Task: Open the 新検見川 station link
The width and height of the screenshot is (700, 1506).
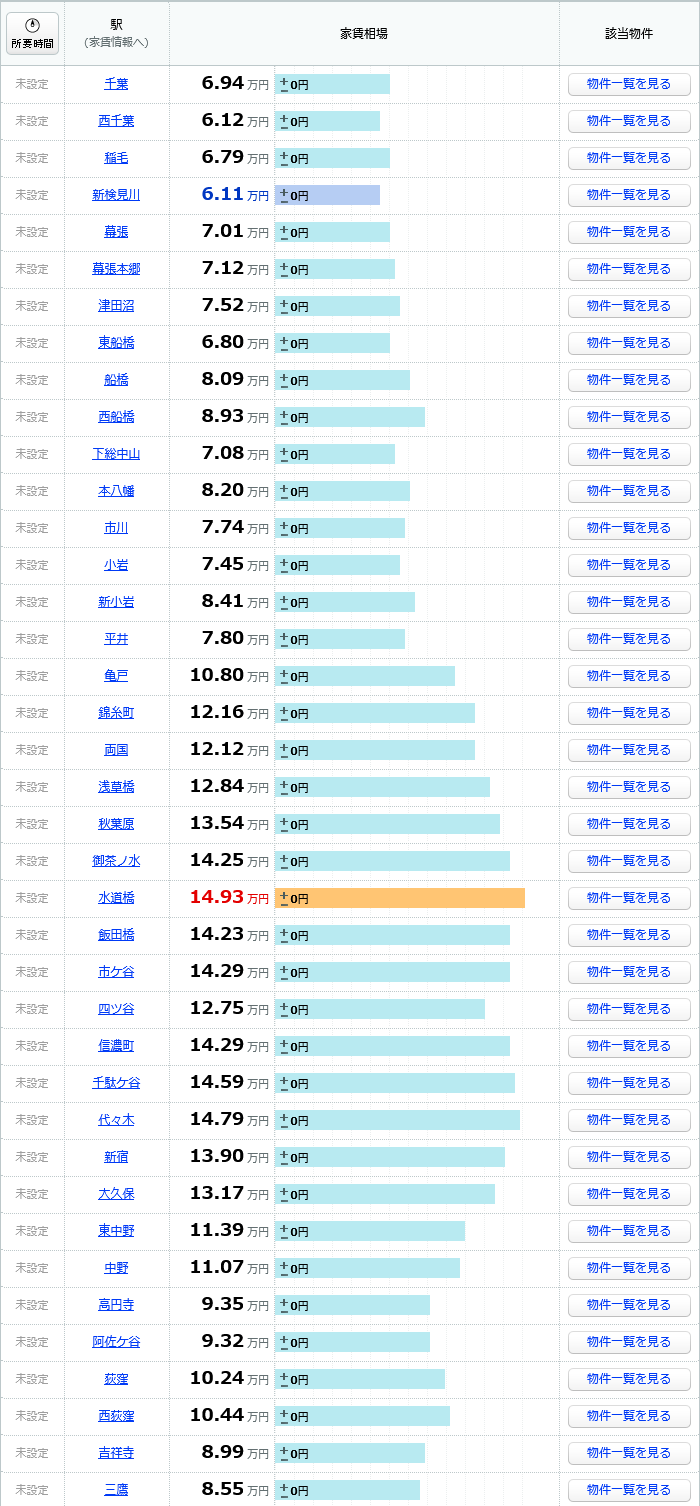Action: point(116,195)
